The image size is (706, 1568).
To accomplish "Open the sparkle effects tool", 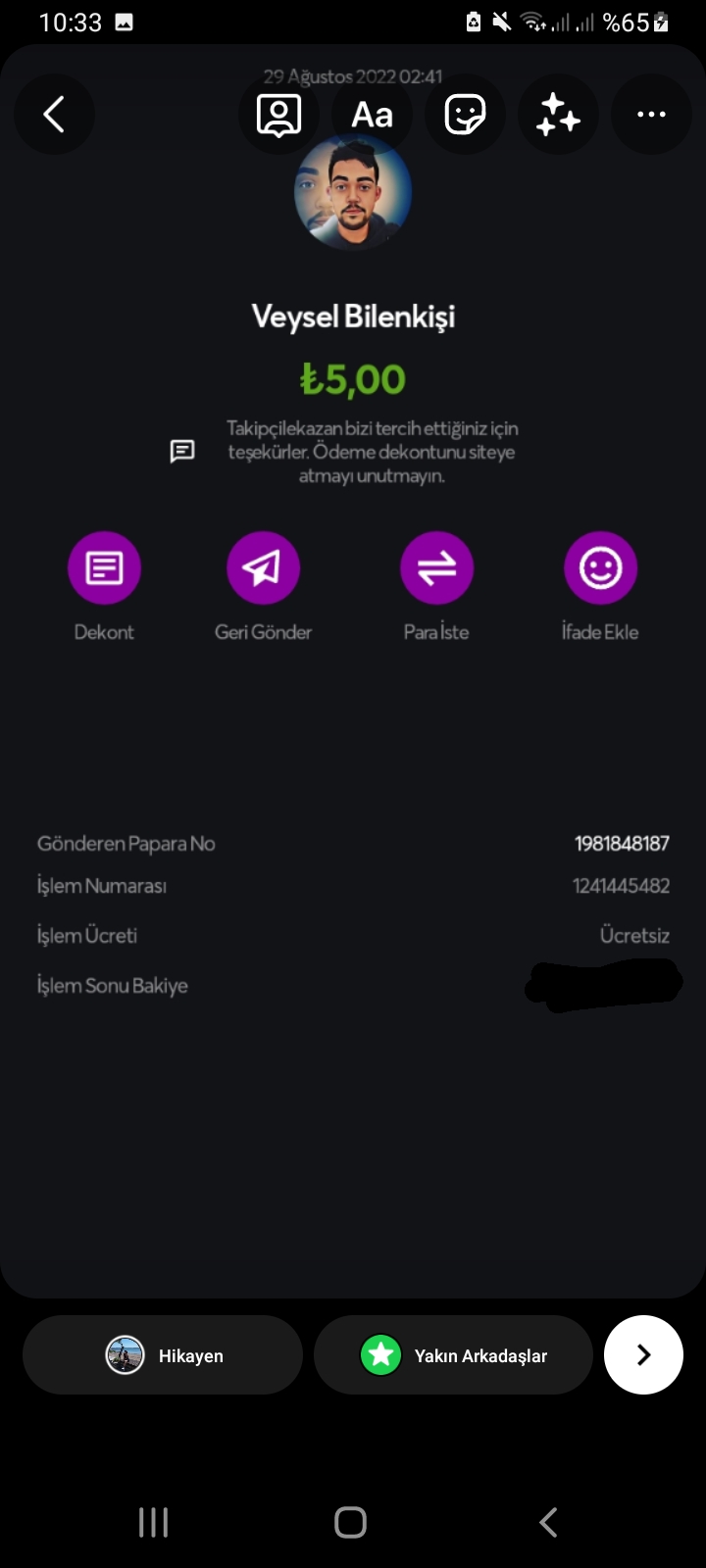I will click(558, 115).
